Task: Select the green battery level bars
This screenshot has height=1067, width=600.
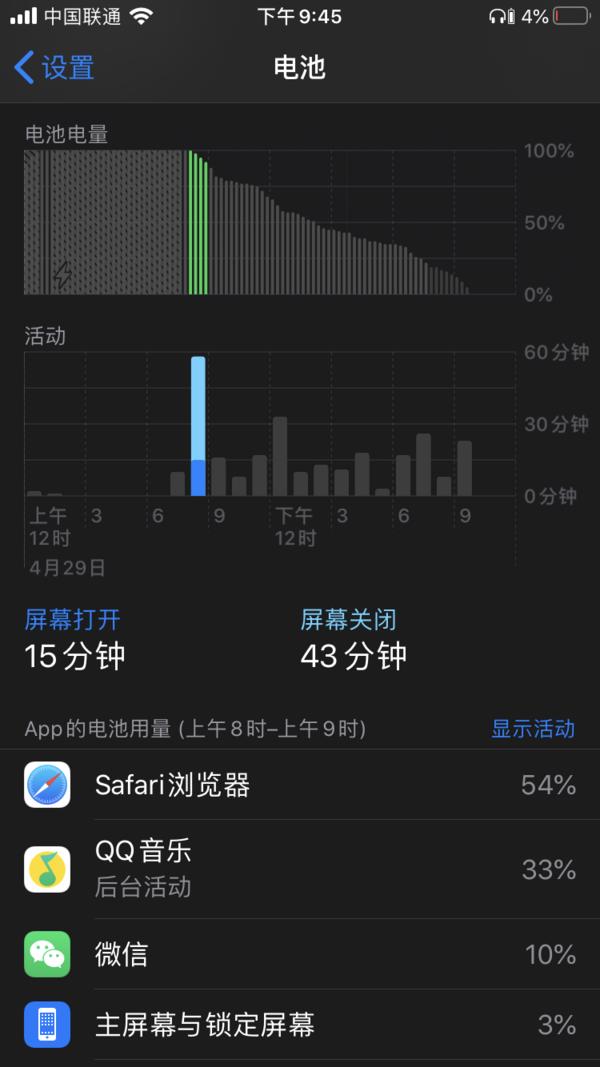Action: tap(198, 223)
